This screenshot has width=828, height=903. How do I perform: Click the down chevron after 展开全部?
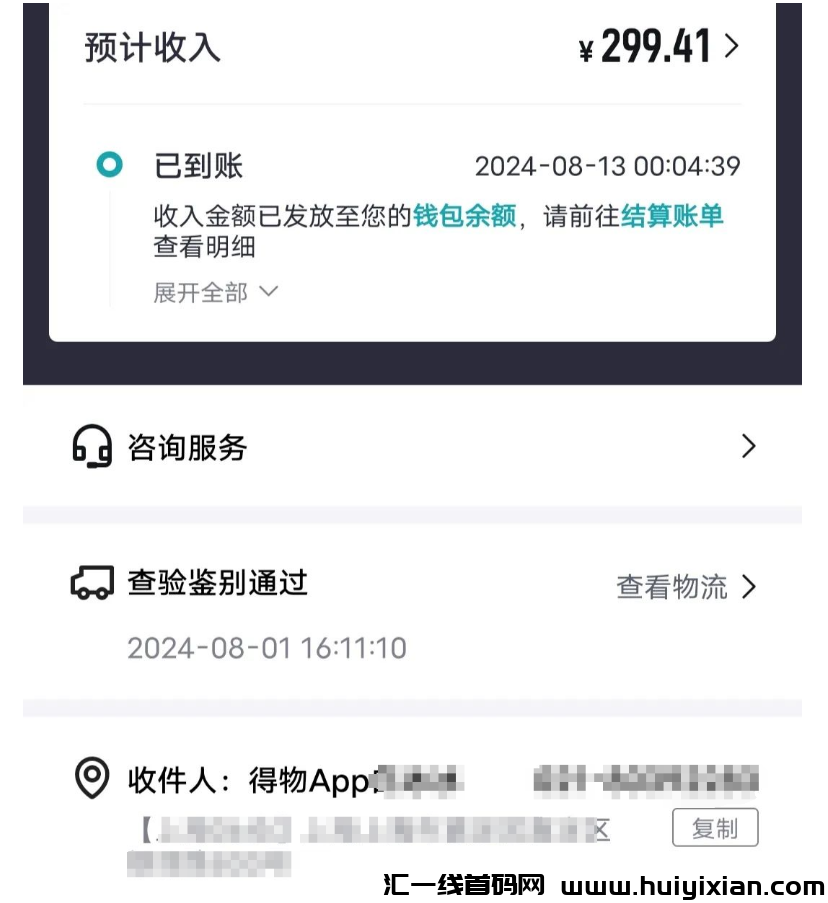[266, 292]
